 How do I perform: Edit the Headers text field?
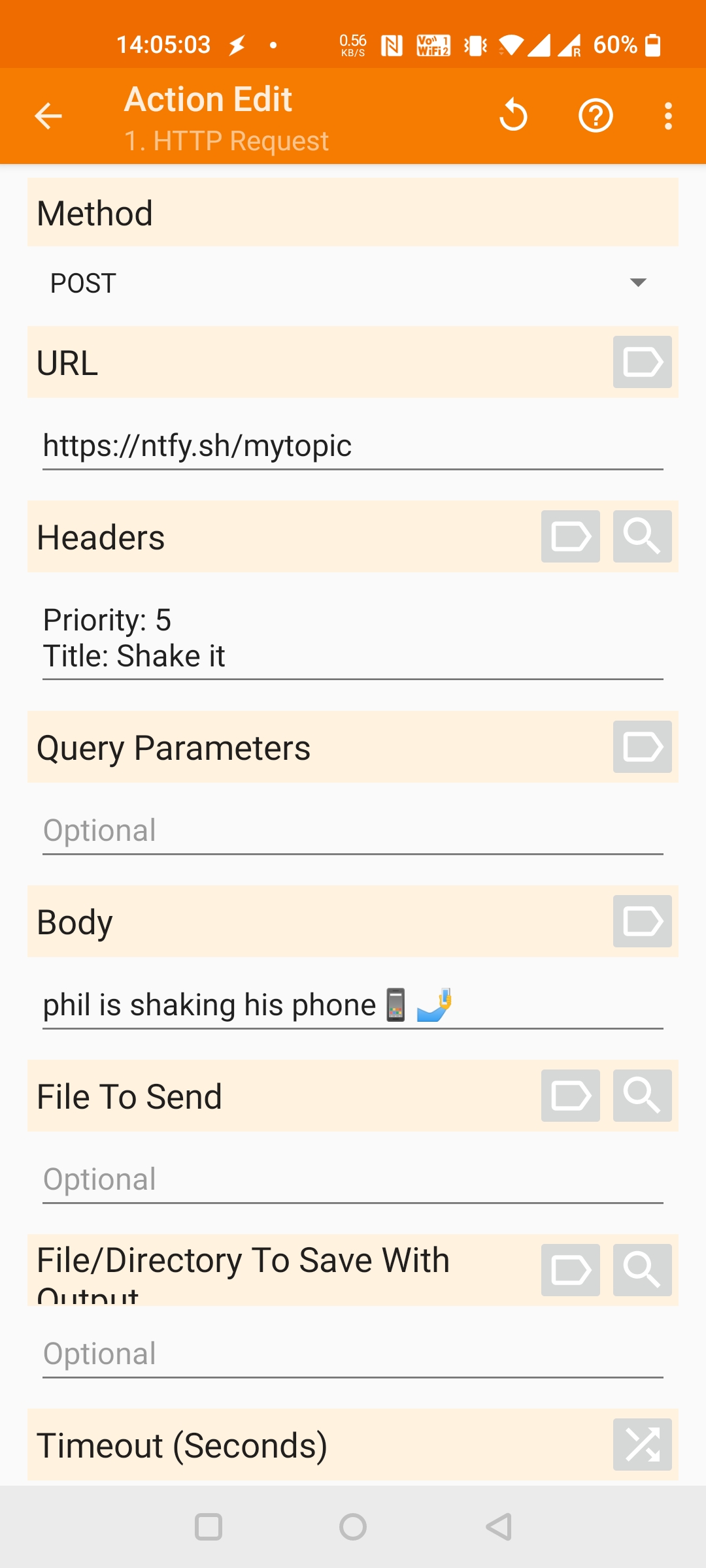click(353, 638)
